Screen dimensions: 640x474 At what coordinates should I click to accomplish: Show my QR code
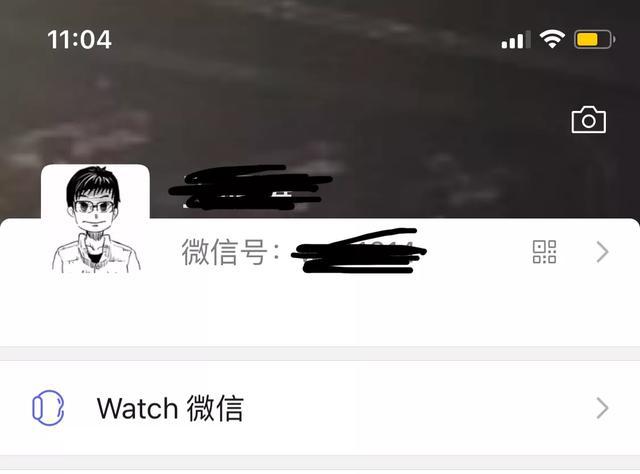pos(544,252)
